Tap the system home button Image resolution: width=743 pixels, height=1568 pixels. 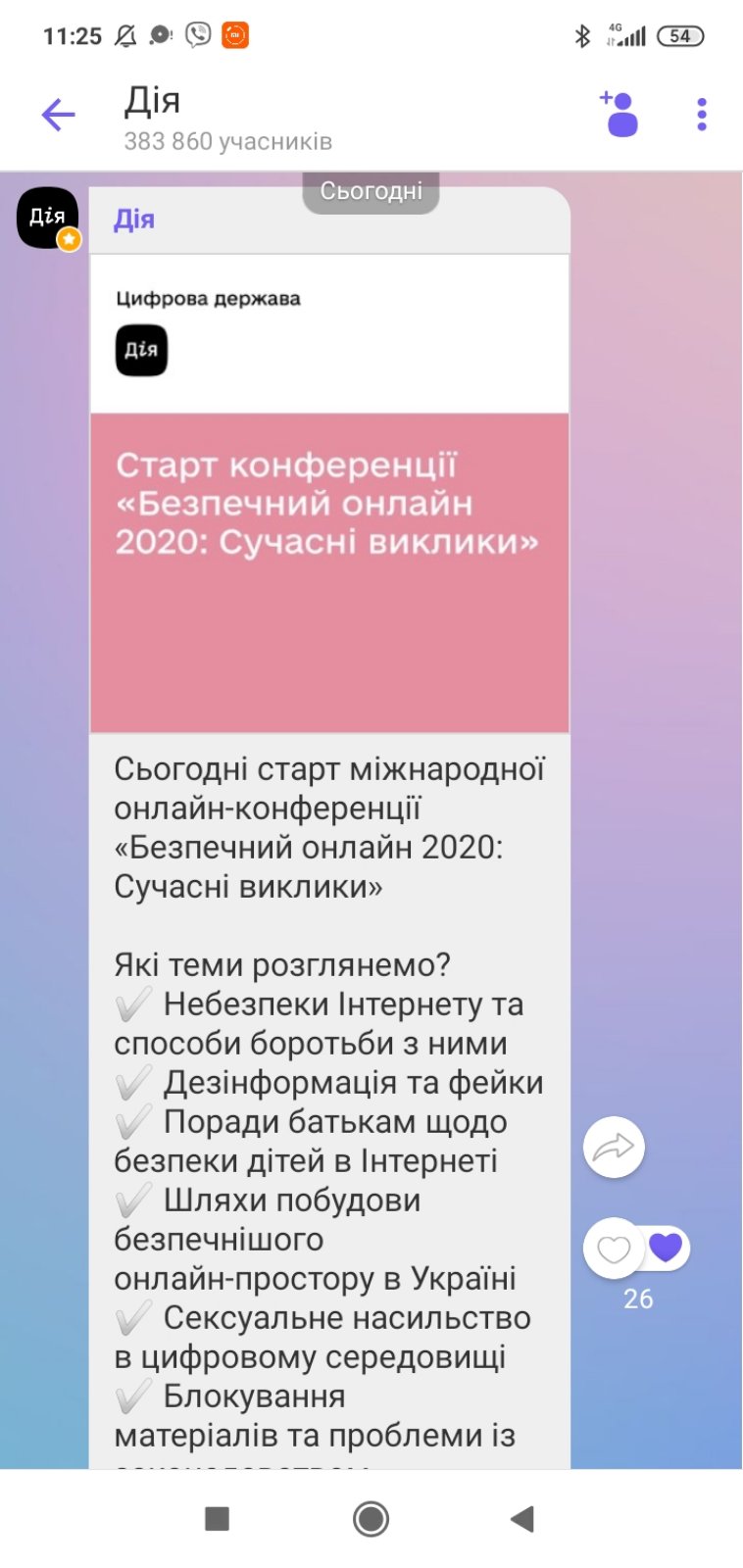[x=371, y=1519]
